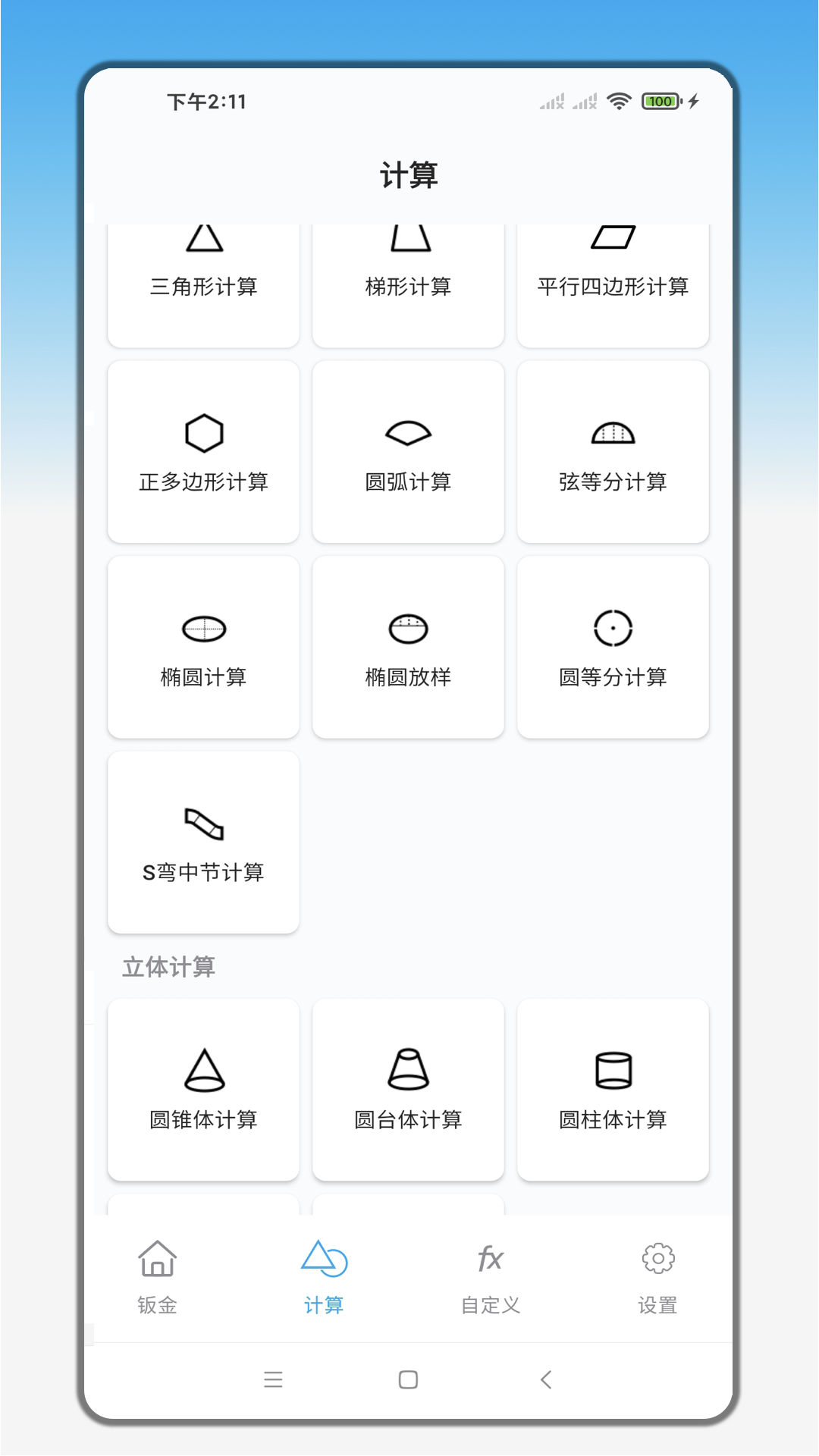The width and height of the screenshot is (819, 1456).
Task: Select the 计算 tab in bottom navigation
Action: [324, 1276]
